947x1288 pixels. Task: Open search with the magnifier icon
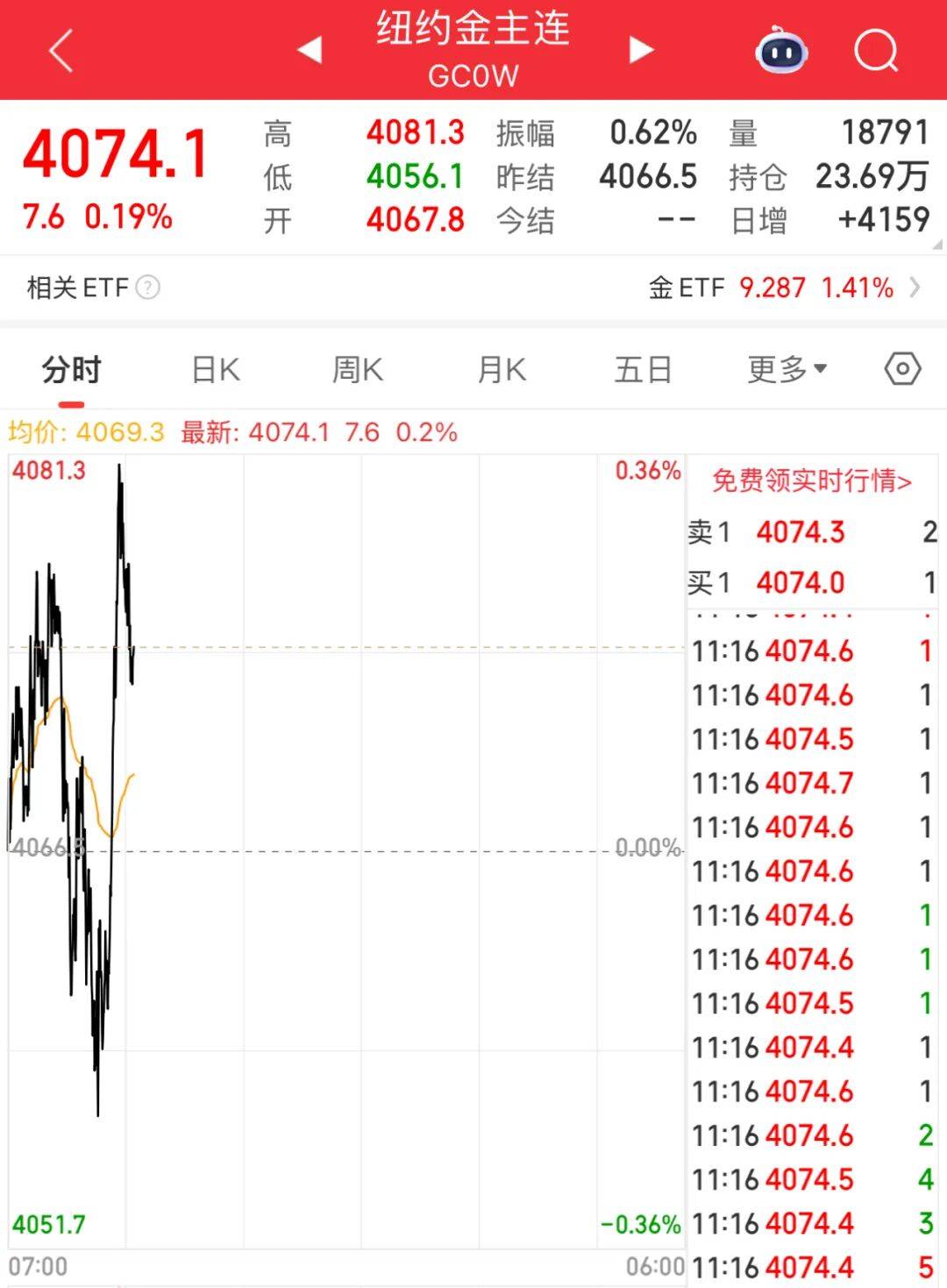pyautogui.click(x=875, y=51)
